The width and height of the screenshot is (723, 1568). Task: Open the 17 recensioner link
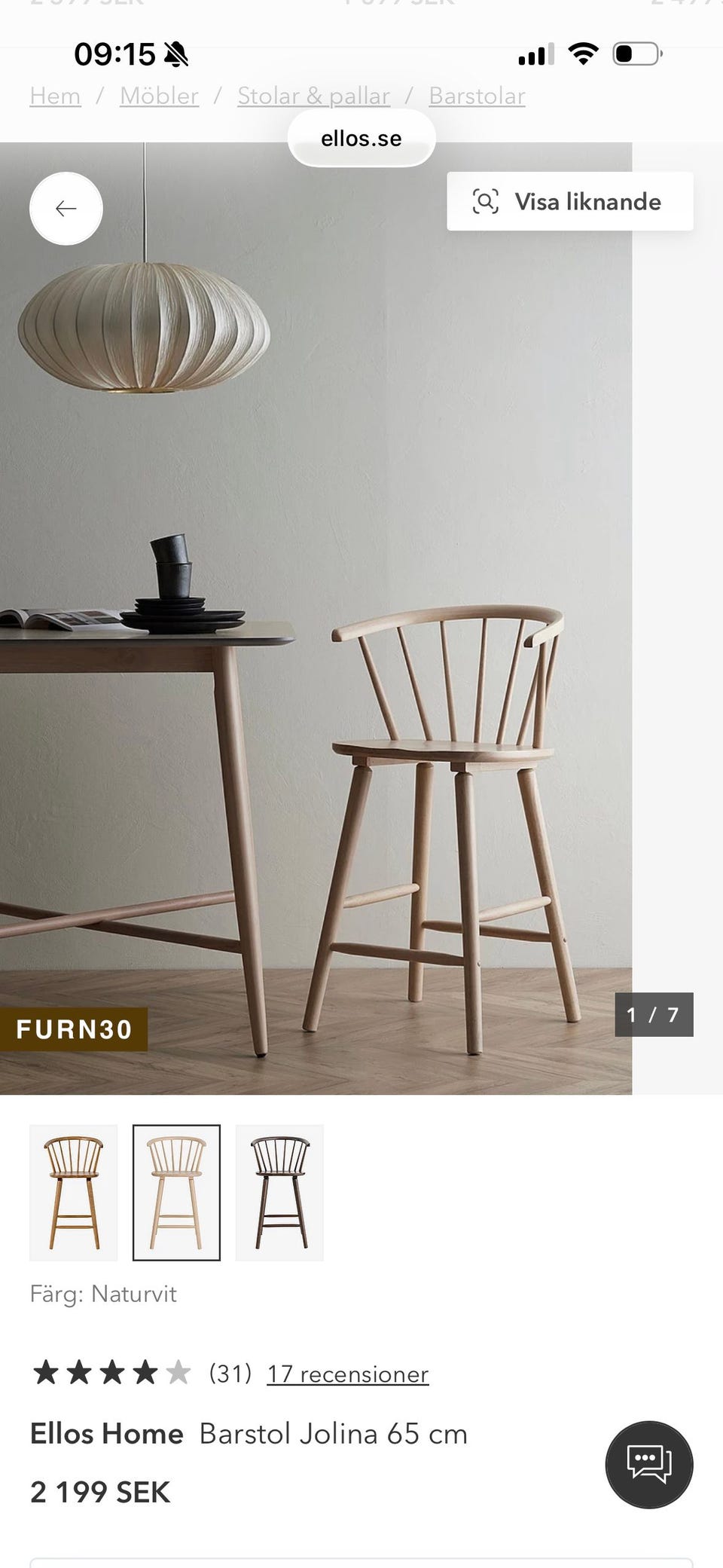[x=346, y=1374]
